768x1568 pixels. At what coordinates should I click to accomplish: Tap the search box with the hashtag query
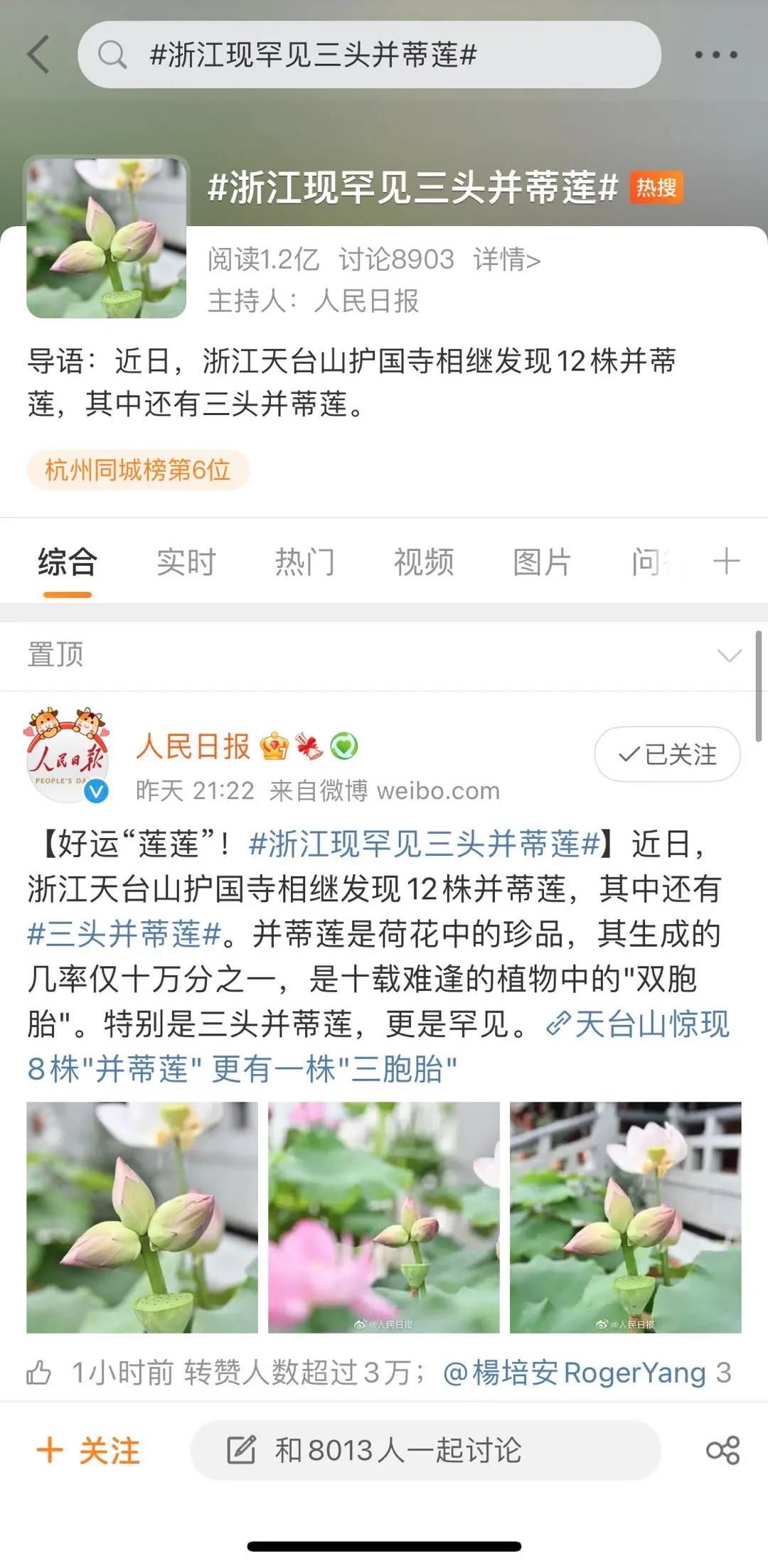[370, 55]
